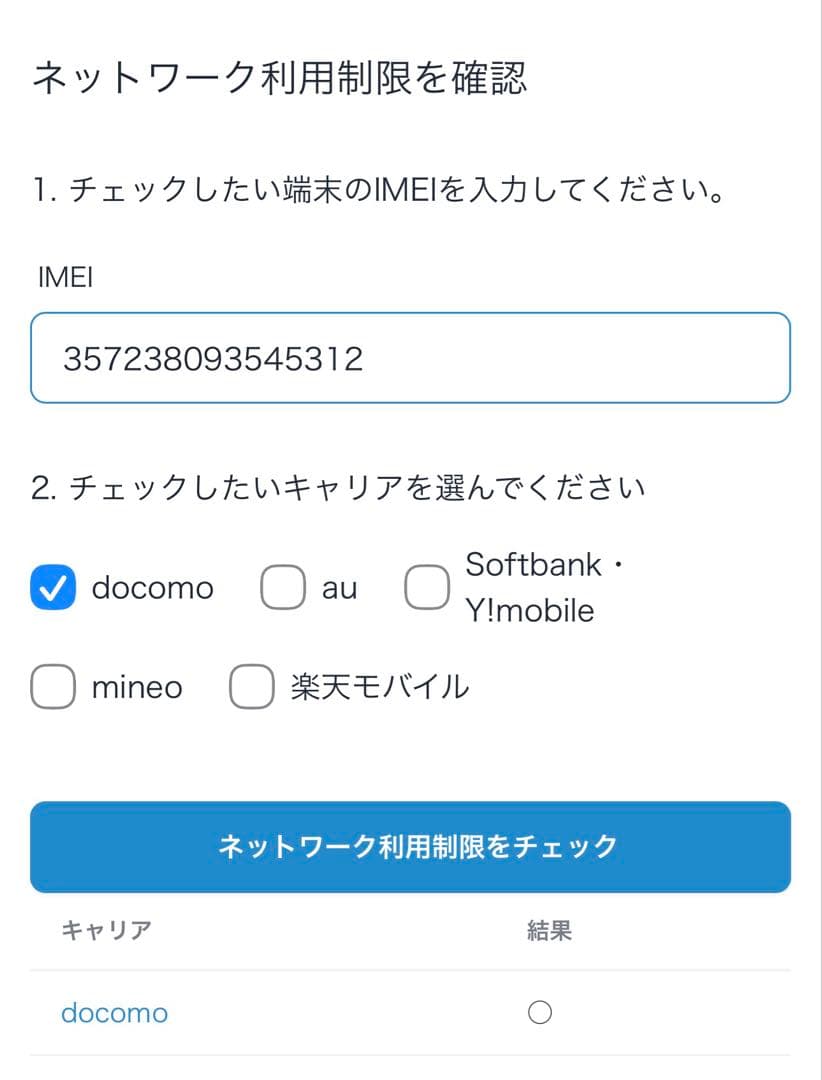Click the result status circle for docomo
Viewport: 822px width, 1080px height.
click(x=540, y=1012)
